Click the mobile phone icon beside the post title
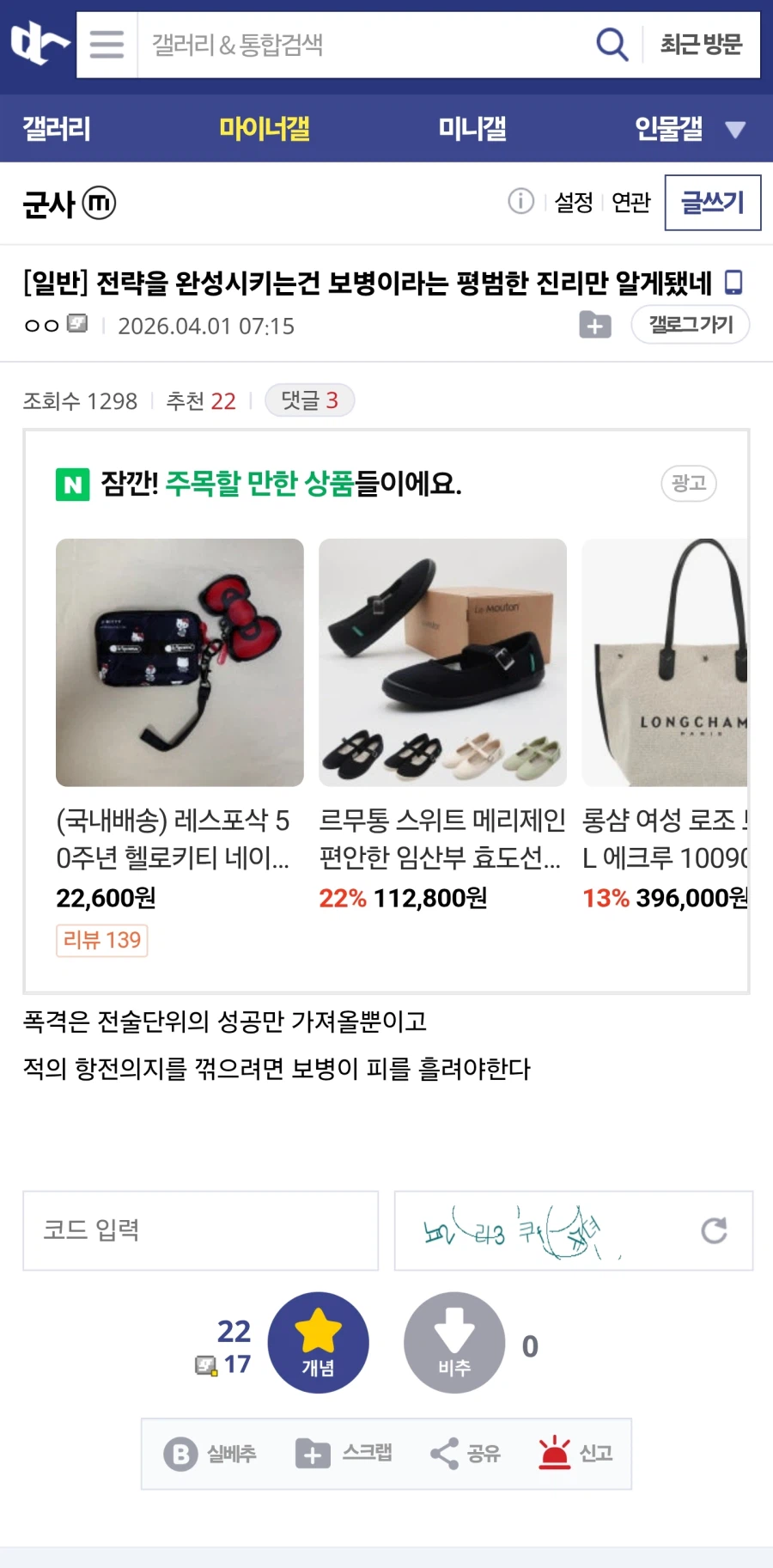 click(x=734, y=281)
